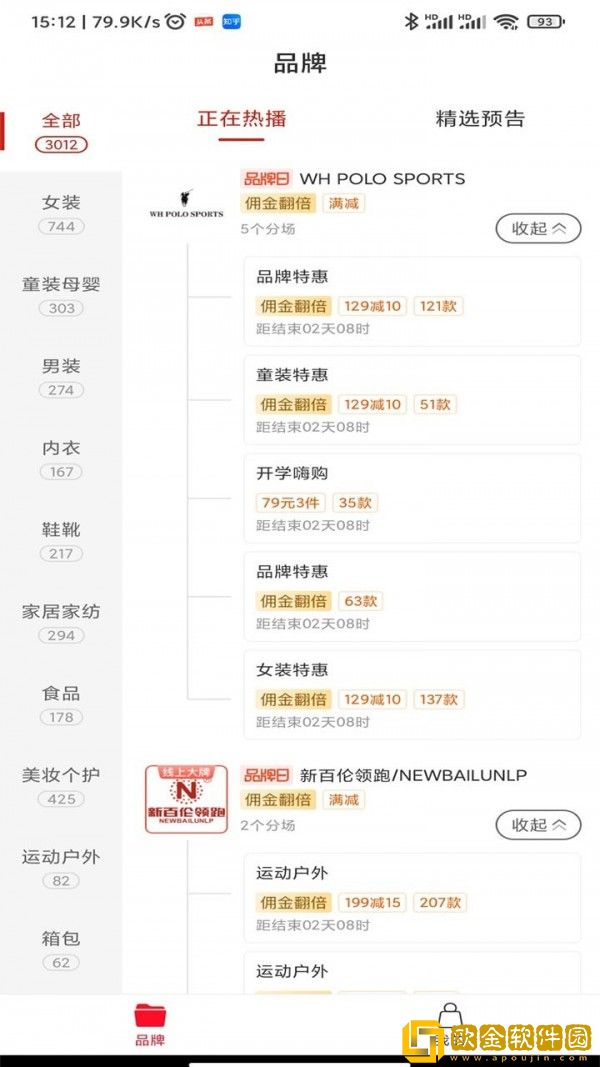Switch to the 正在热播 tab
Viewport: 600px width, 1067px height.
(241, 119)
